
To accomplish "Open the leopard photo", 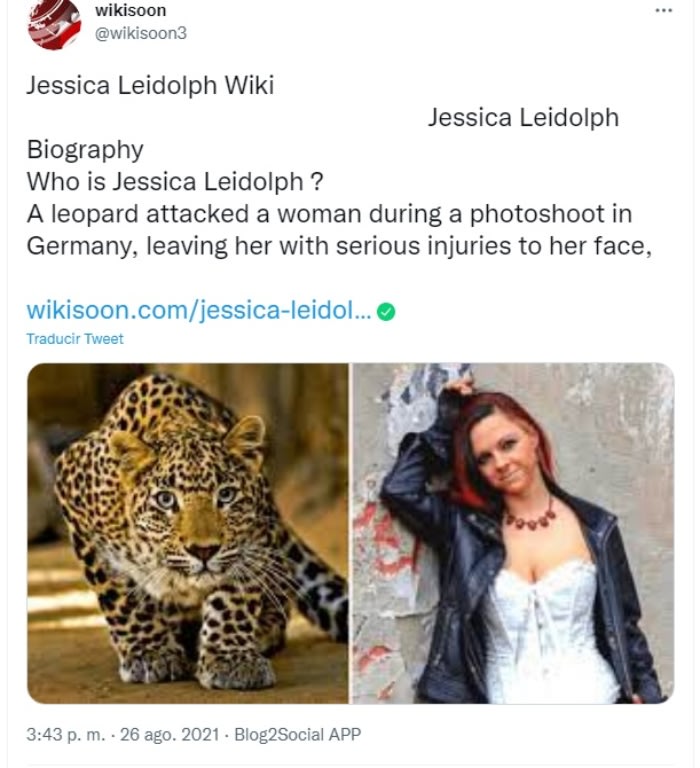I will [187, 532].
